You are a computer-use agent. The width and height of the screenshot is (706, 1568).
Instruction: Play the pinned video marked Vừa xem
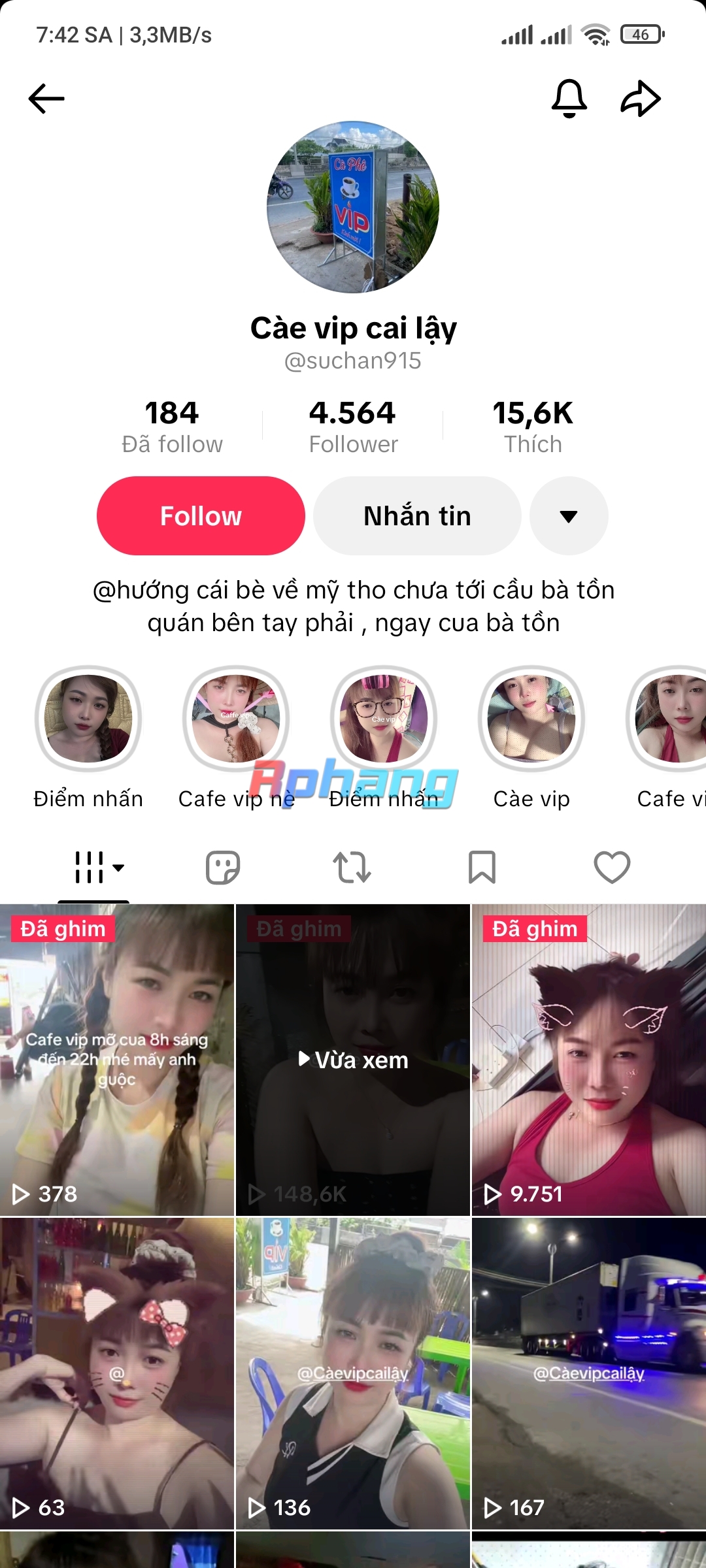[353, 1060]
